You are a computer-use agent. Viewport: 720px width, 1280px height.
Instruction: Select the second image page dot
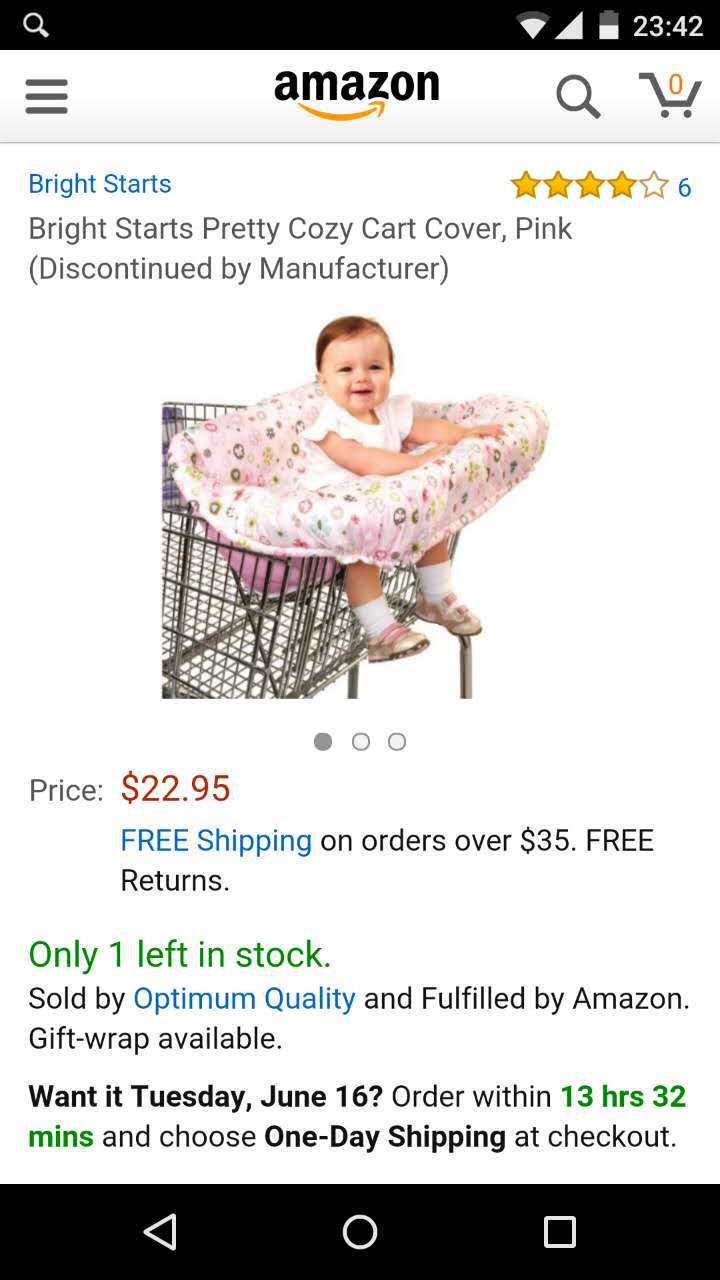[x=361, y=742]
